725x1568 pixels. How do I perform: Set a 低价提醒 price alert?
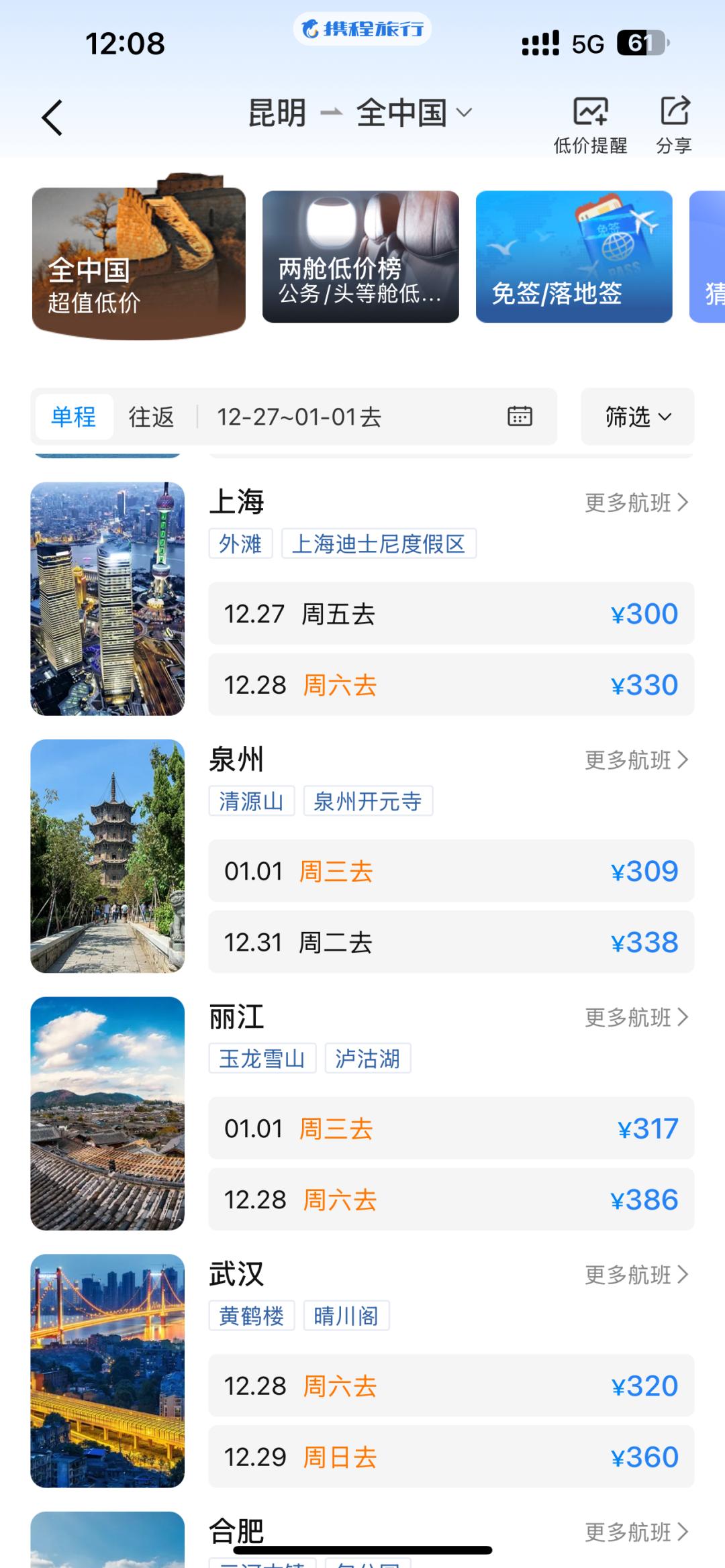click(x=590, y=125)
